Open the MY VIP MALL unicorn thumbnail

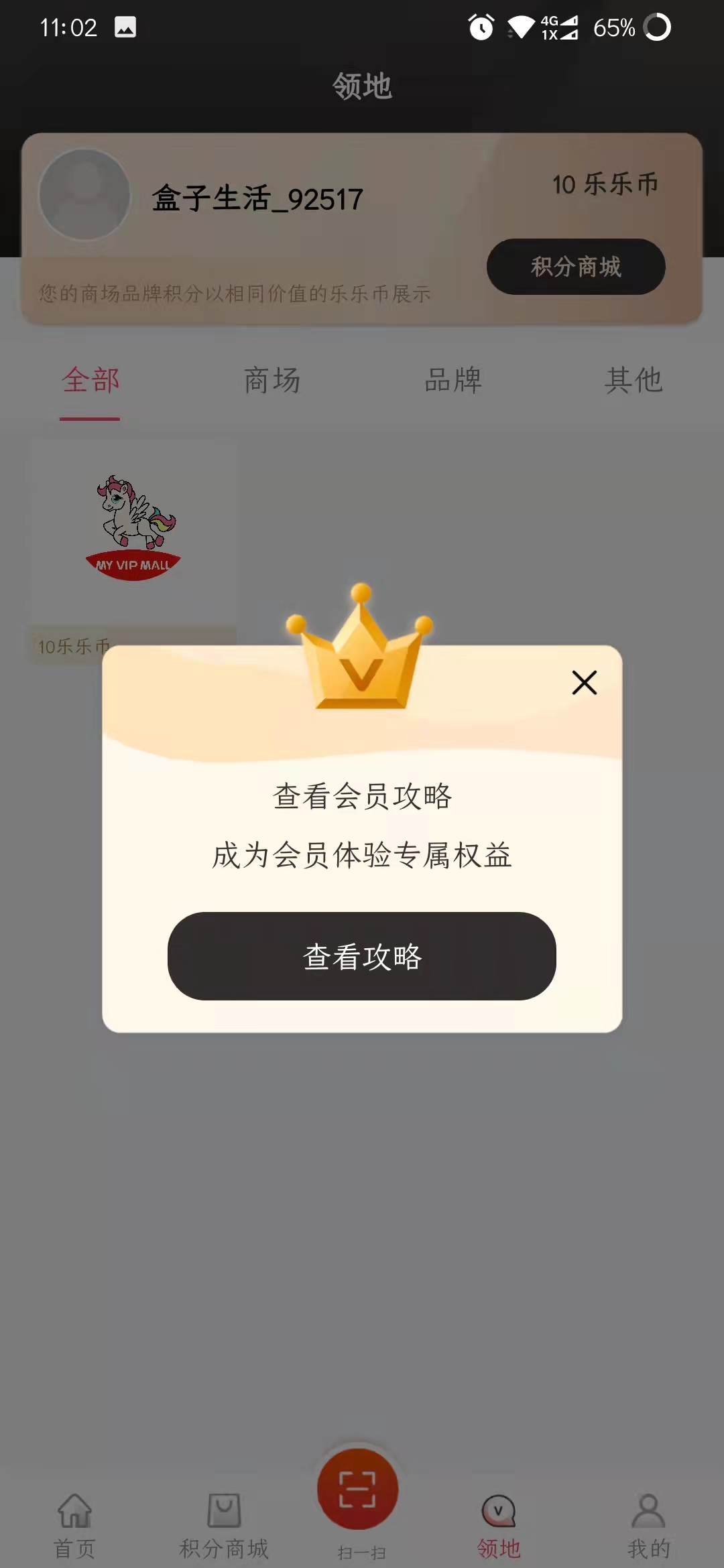(131, 526)
